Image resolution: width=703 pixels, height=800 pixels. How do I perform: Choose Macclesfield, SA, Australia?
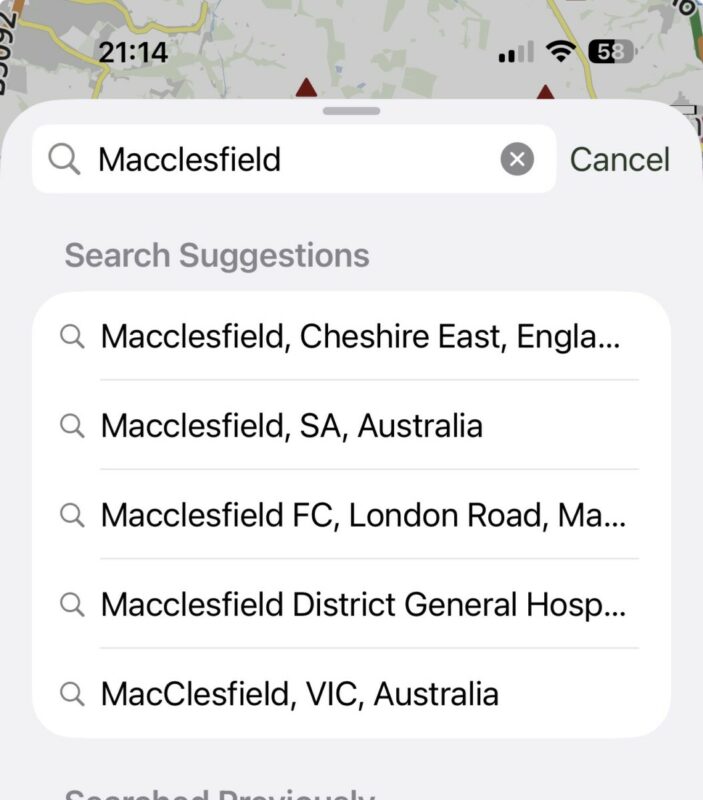pyautogui.click(x=292, y=426)
